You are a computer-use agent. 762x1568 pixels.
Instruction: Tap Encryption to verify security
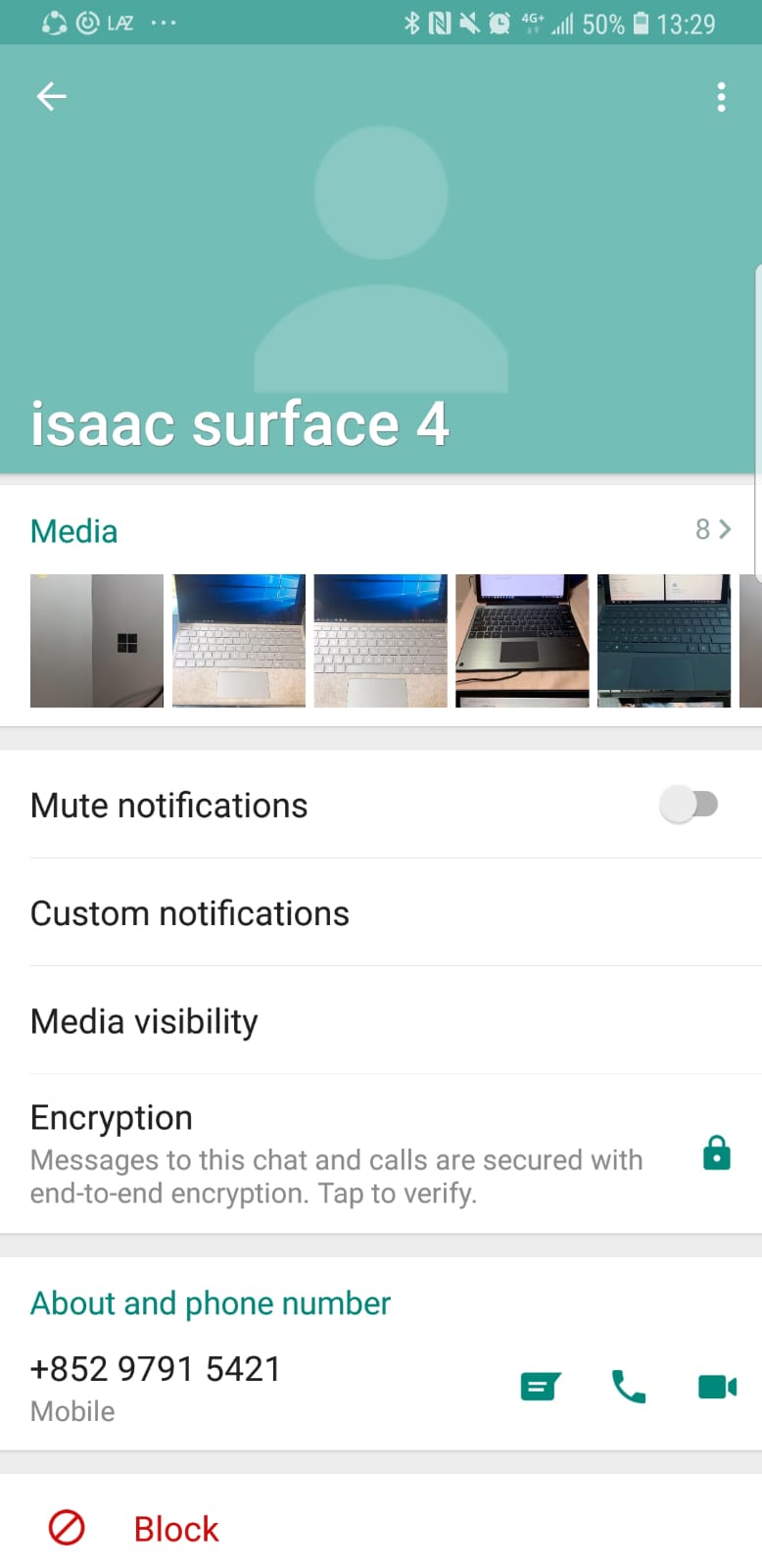[338, 1154]
